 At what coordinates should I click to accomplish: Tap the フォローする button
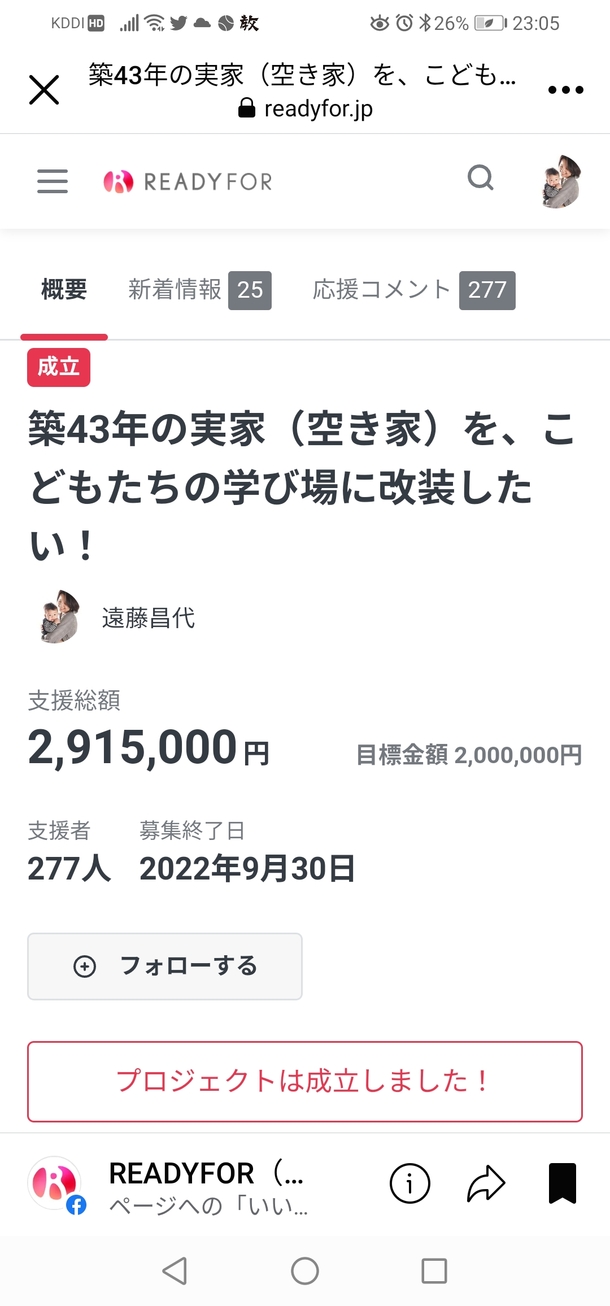coord(165,966)
